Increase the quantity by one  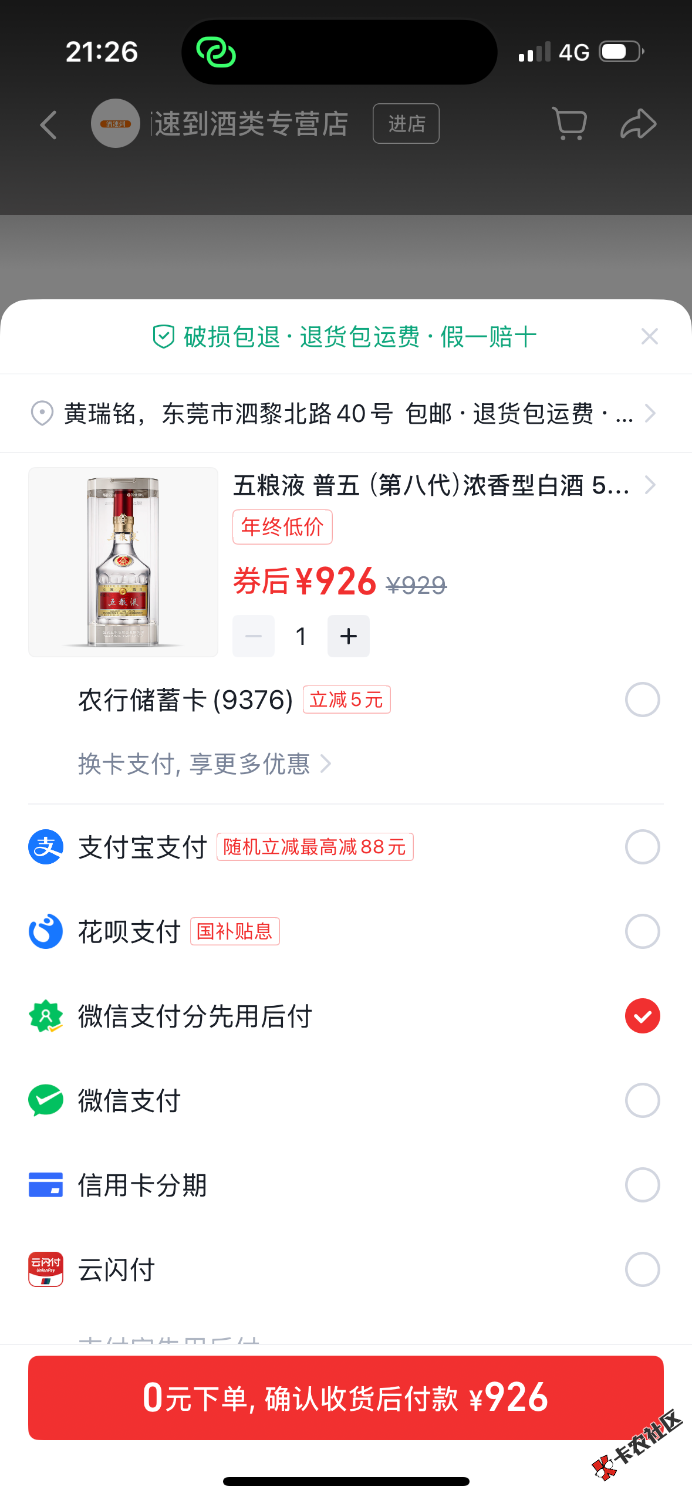tap(348, 636)
